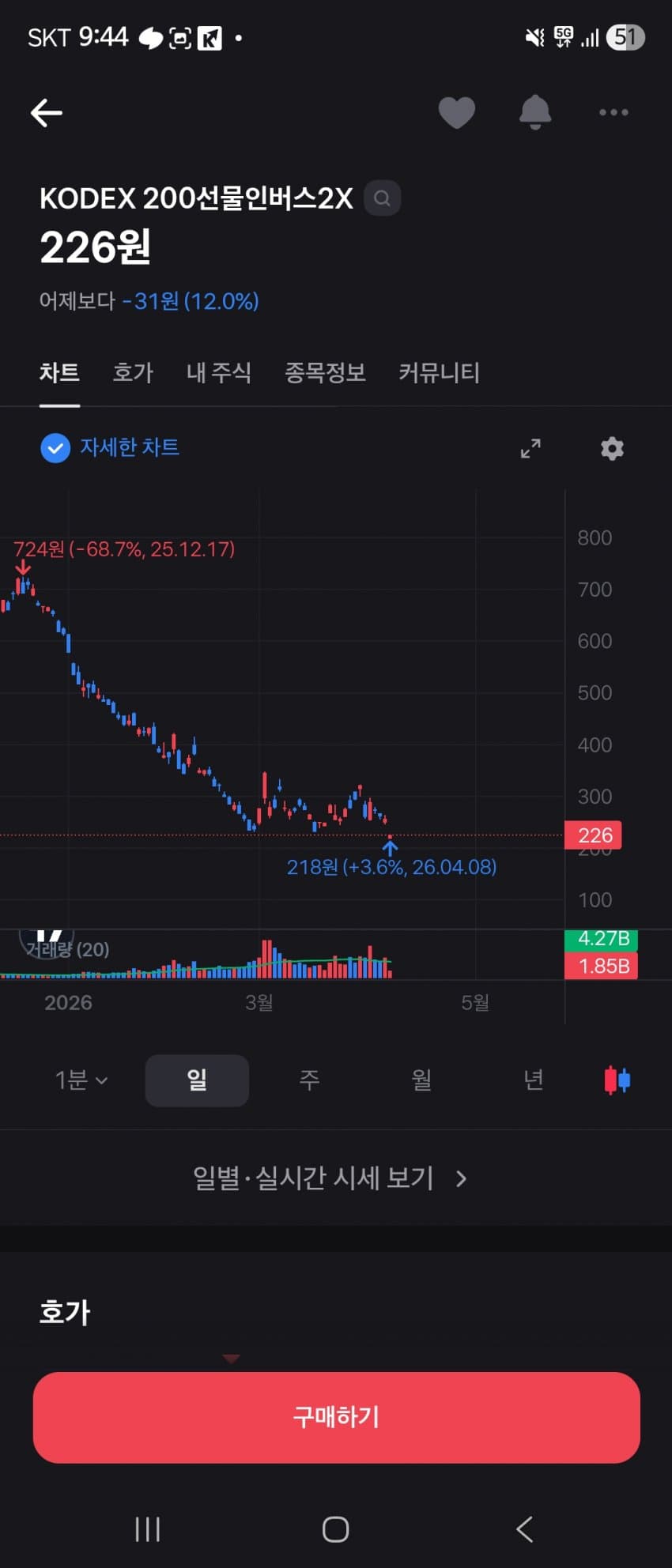
Task: Open the 종목정보 tab
Action: (x=325, y=372)
